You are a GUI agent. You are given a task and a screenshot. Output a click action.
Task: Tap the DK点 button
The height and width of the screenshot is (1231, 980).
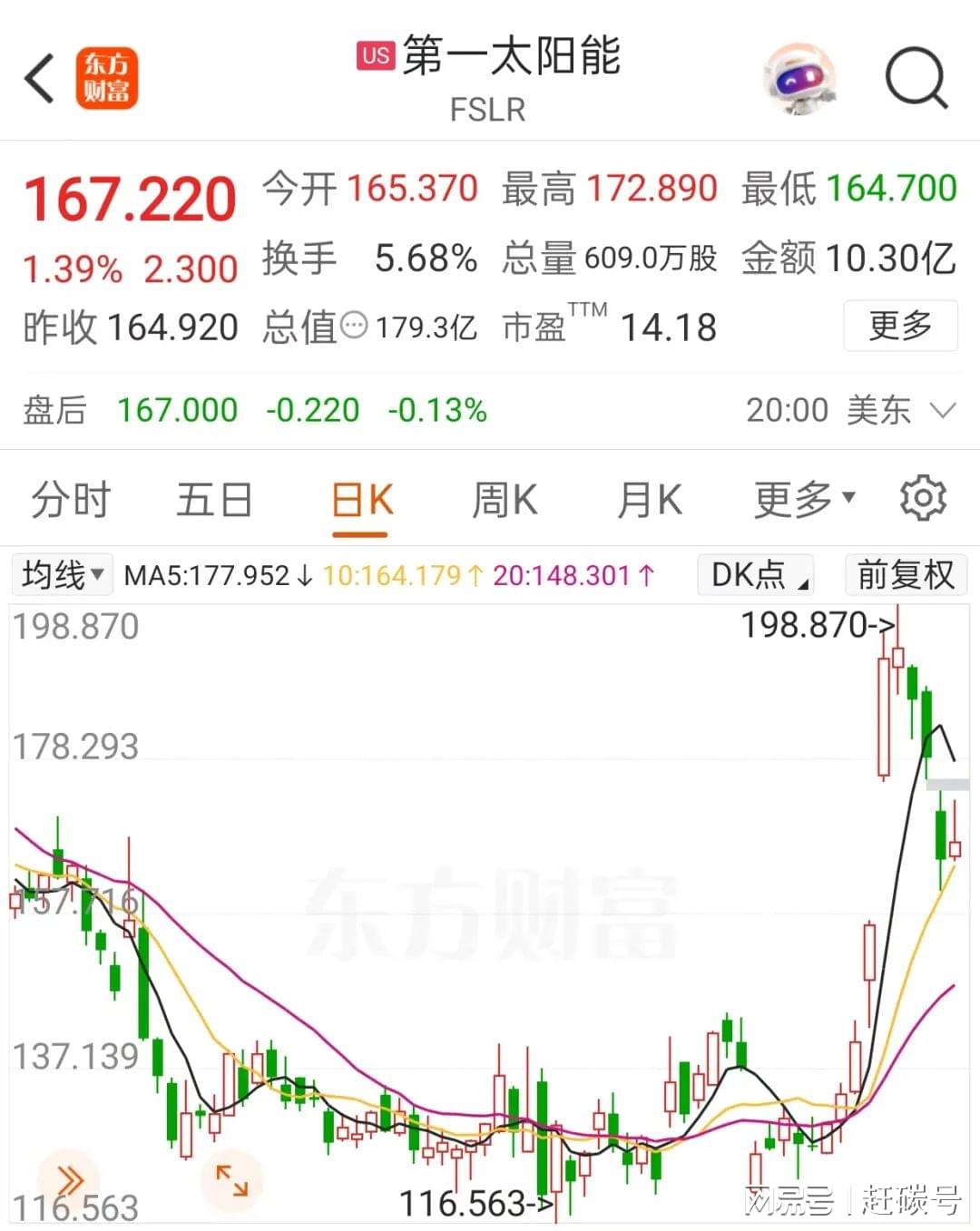[756, 575]
